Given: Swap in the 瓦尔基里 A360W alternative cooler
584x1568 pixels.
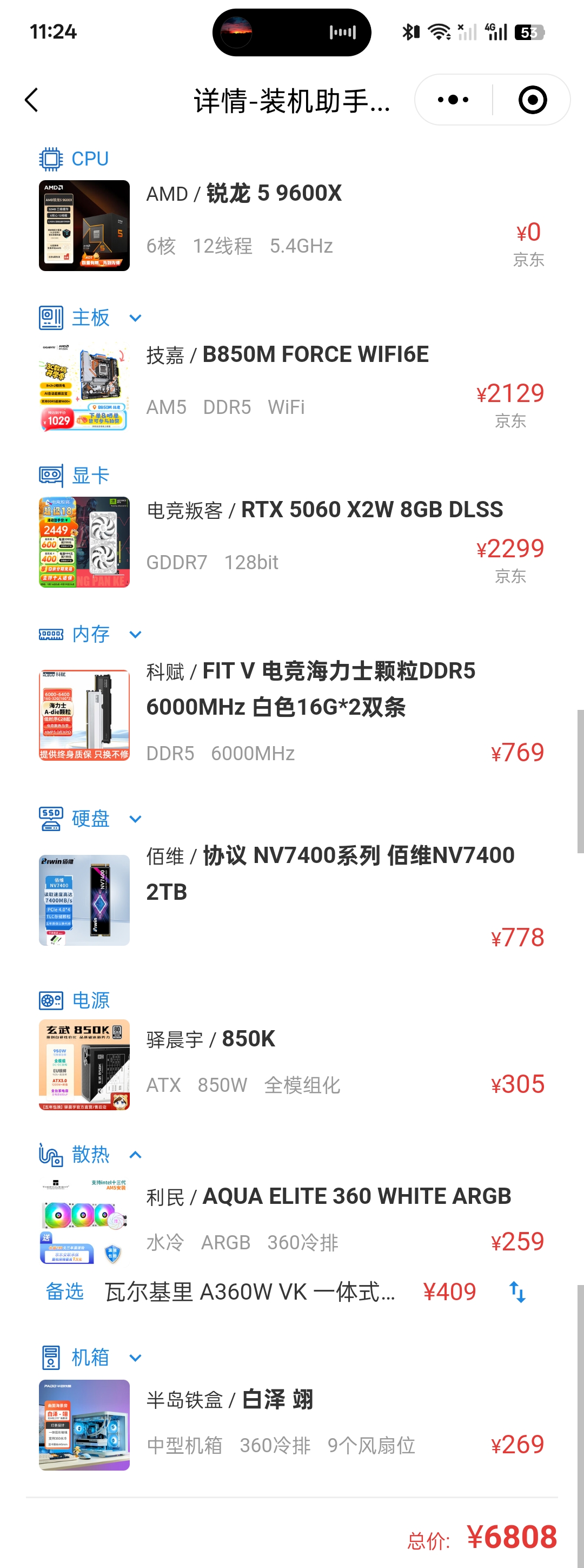Looking at the screenshot, I should point(517,1292).
